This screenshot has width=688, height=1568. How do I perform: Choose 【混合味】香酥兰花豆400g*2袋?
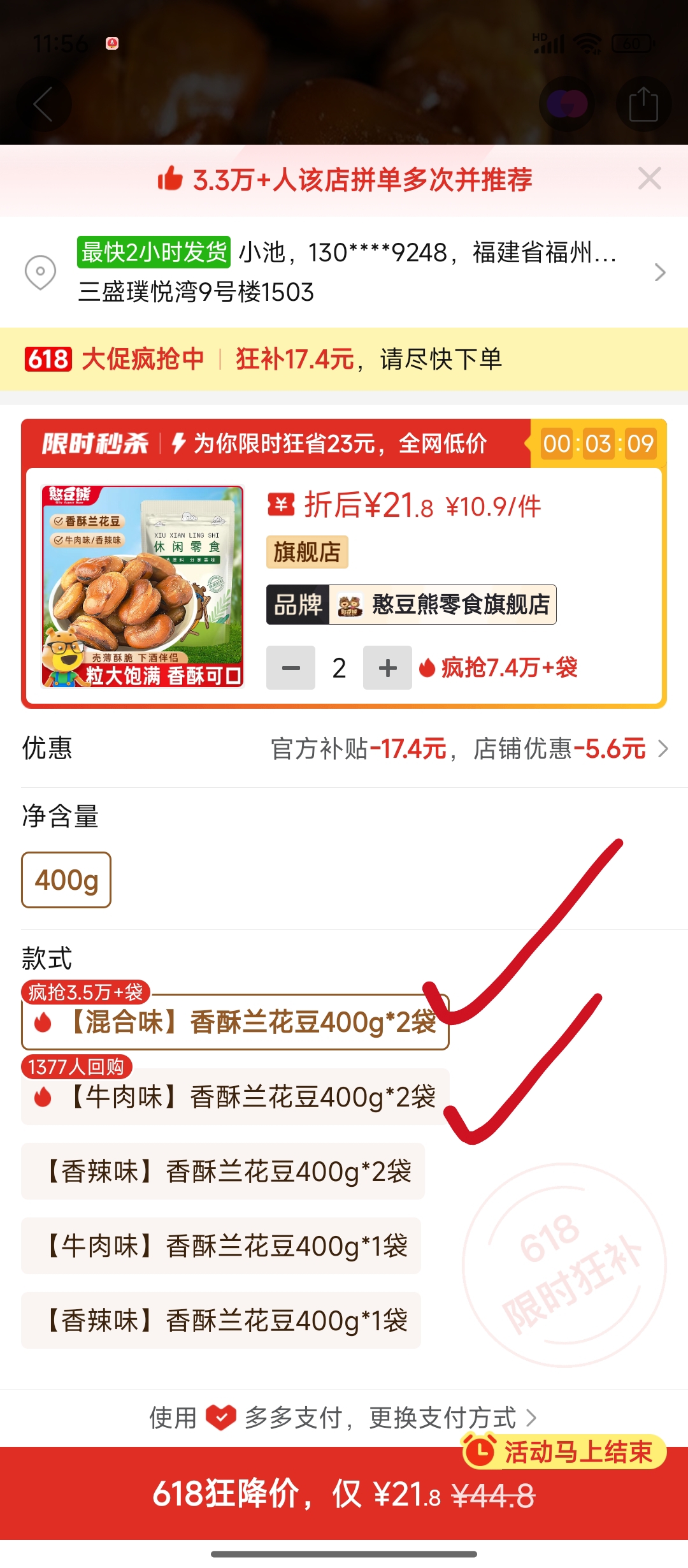(235, 1022)
